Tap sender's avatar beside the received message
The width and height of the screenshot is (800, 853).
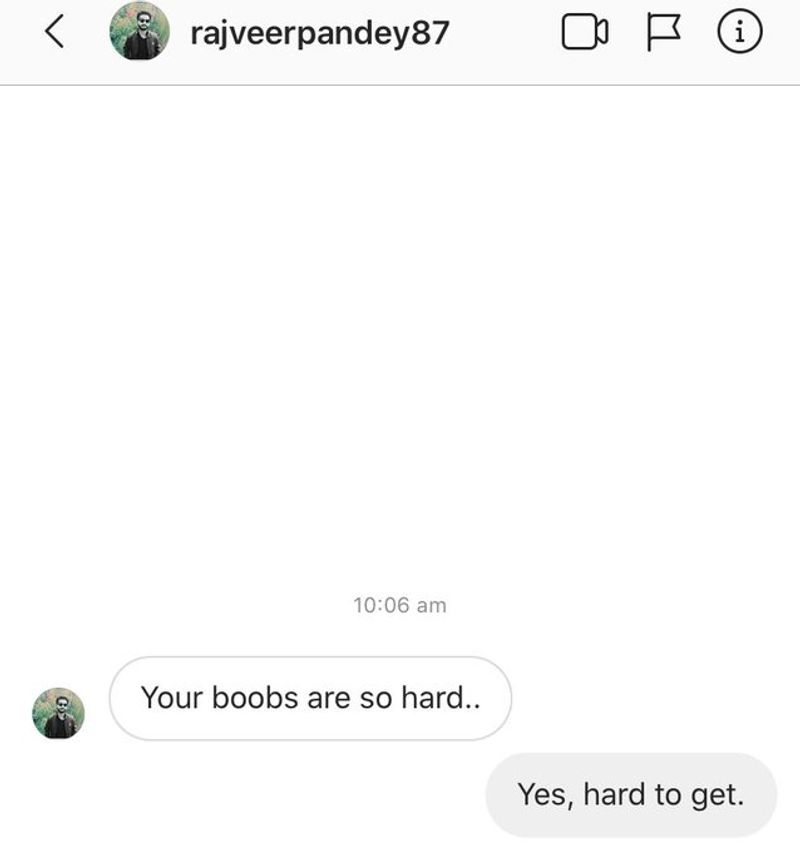point(58,713)
